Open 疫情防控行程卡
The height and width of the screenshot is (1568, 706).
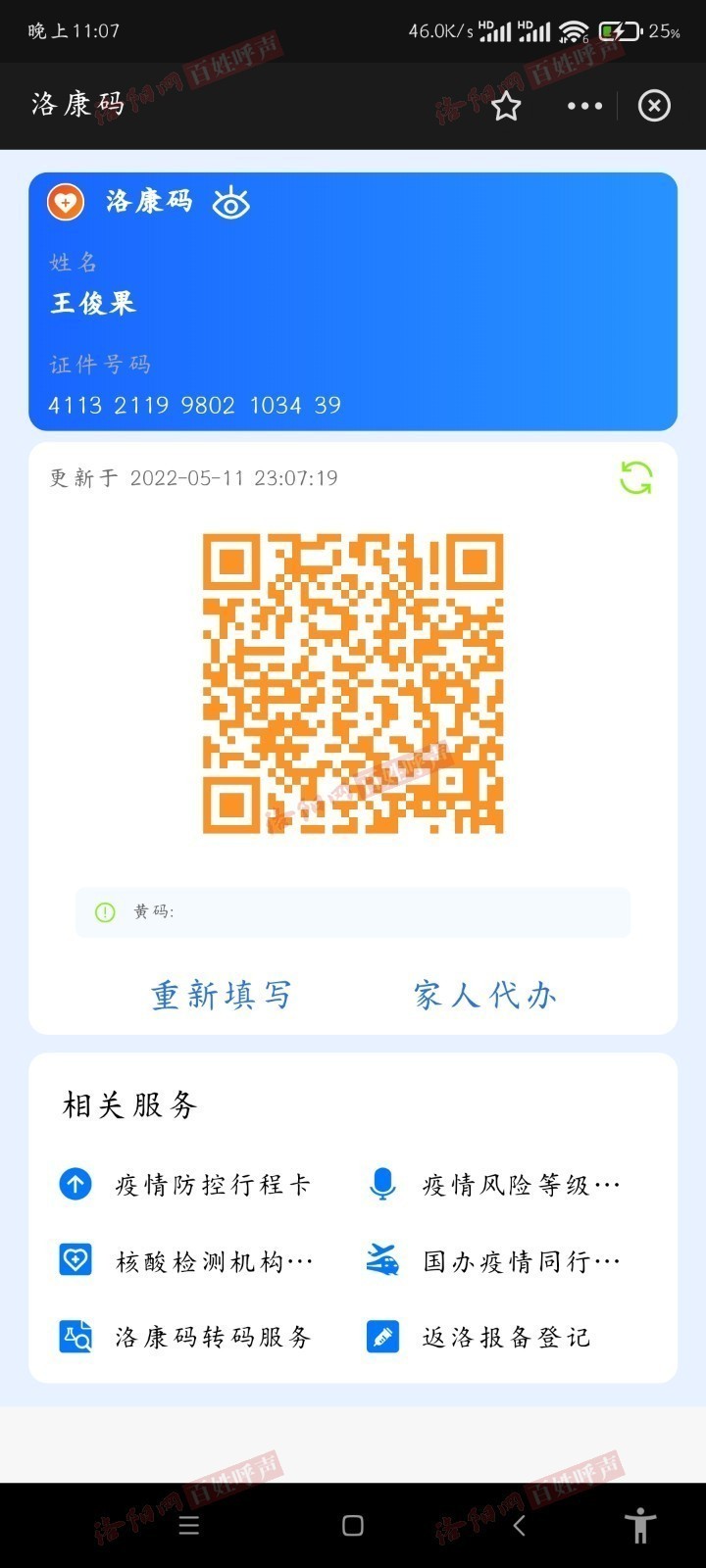tap(185, 1185)
